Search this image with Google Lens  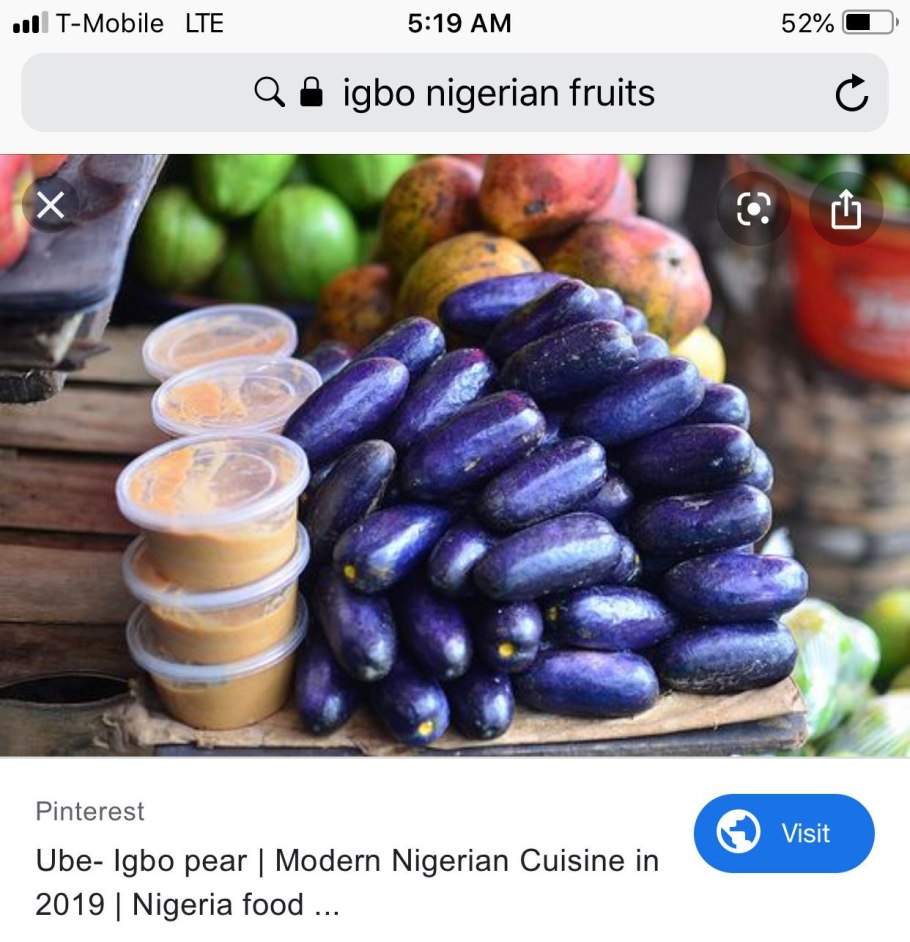753,208
